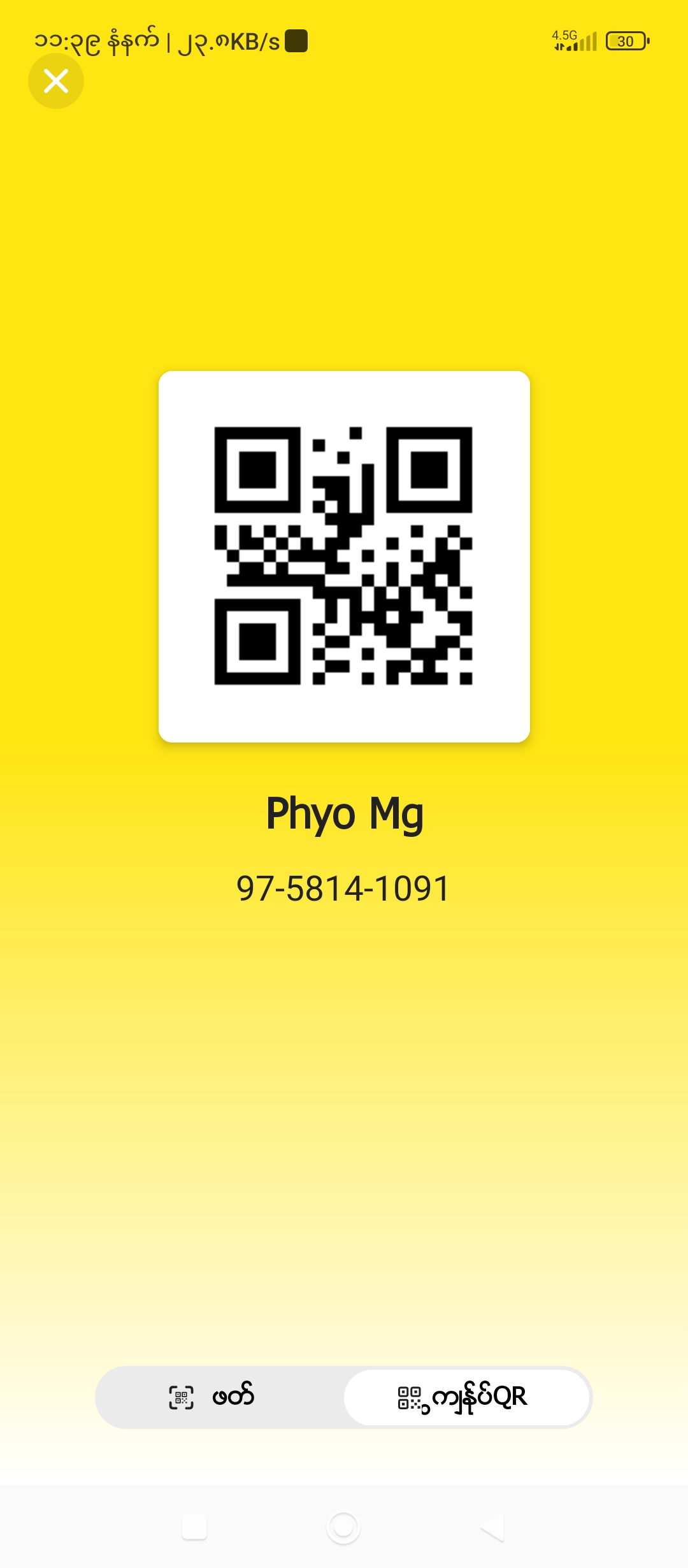The height and width of the screenshot is (1568, 688).
Task: Go to the home screen
Action: (x=343, y=1527)
